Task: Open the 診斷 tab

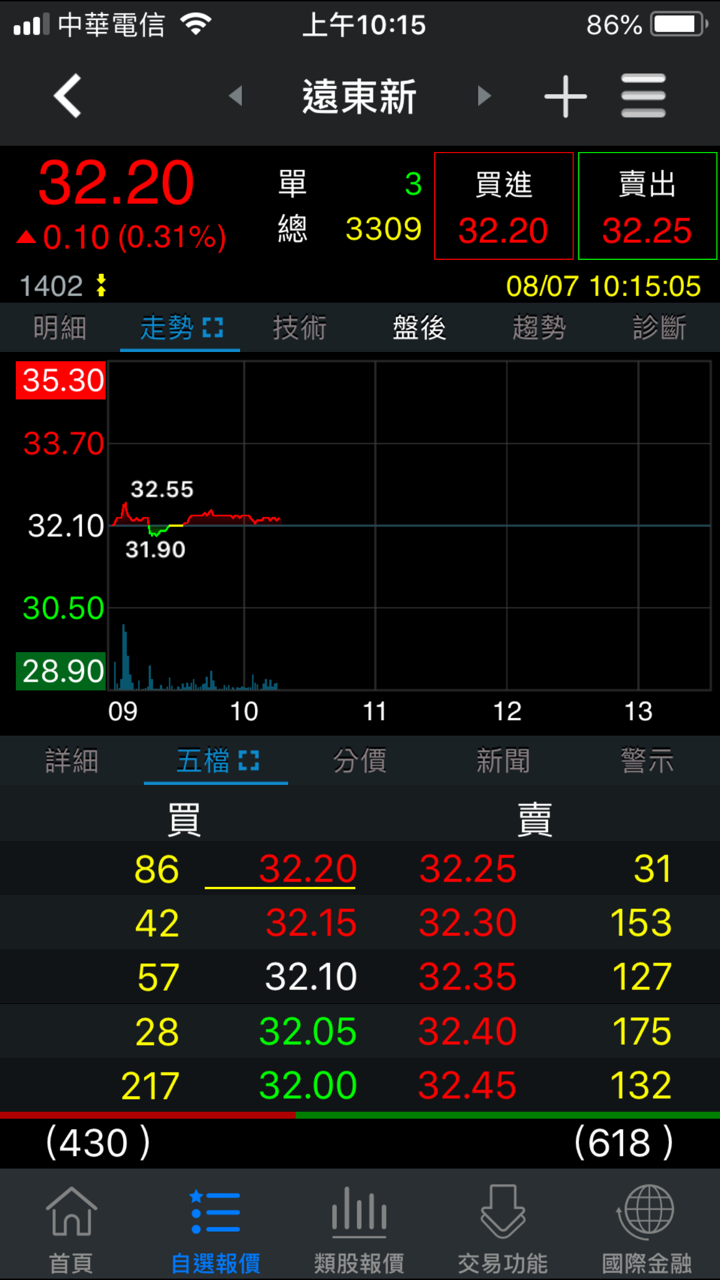Action: point(659,328)
